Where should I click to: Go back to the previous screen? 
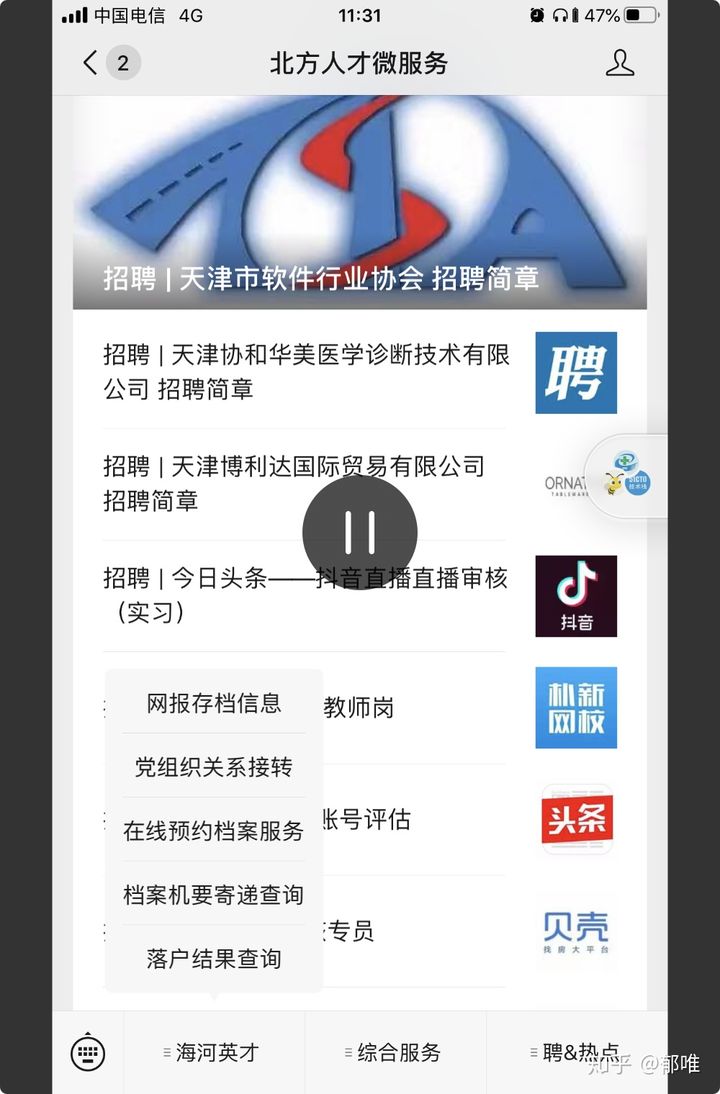click(90, 64)
